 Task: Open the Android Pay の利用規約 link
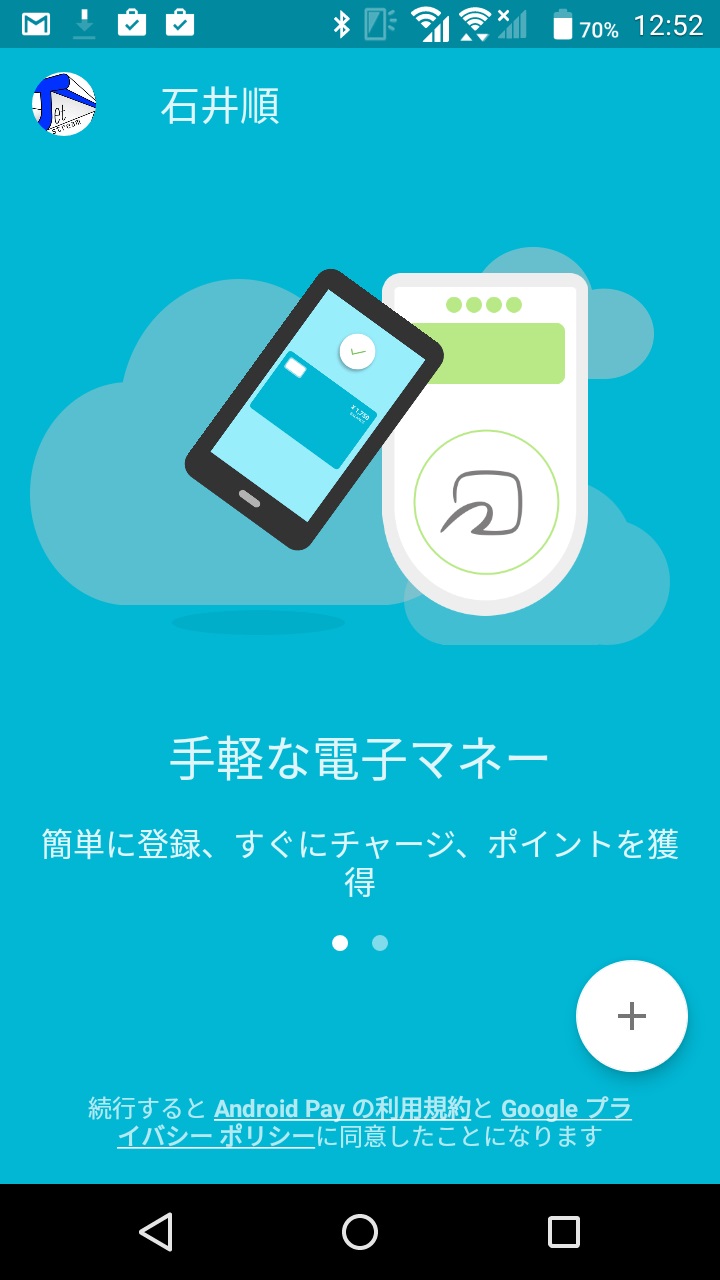[342, 1109]
